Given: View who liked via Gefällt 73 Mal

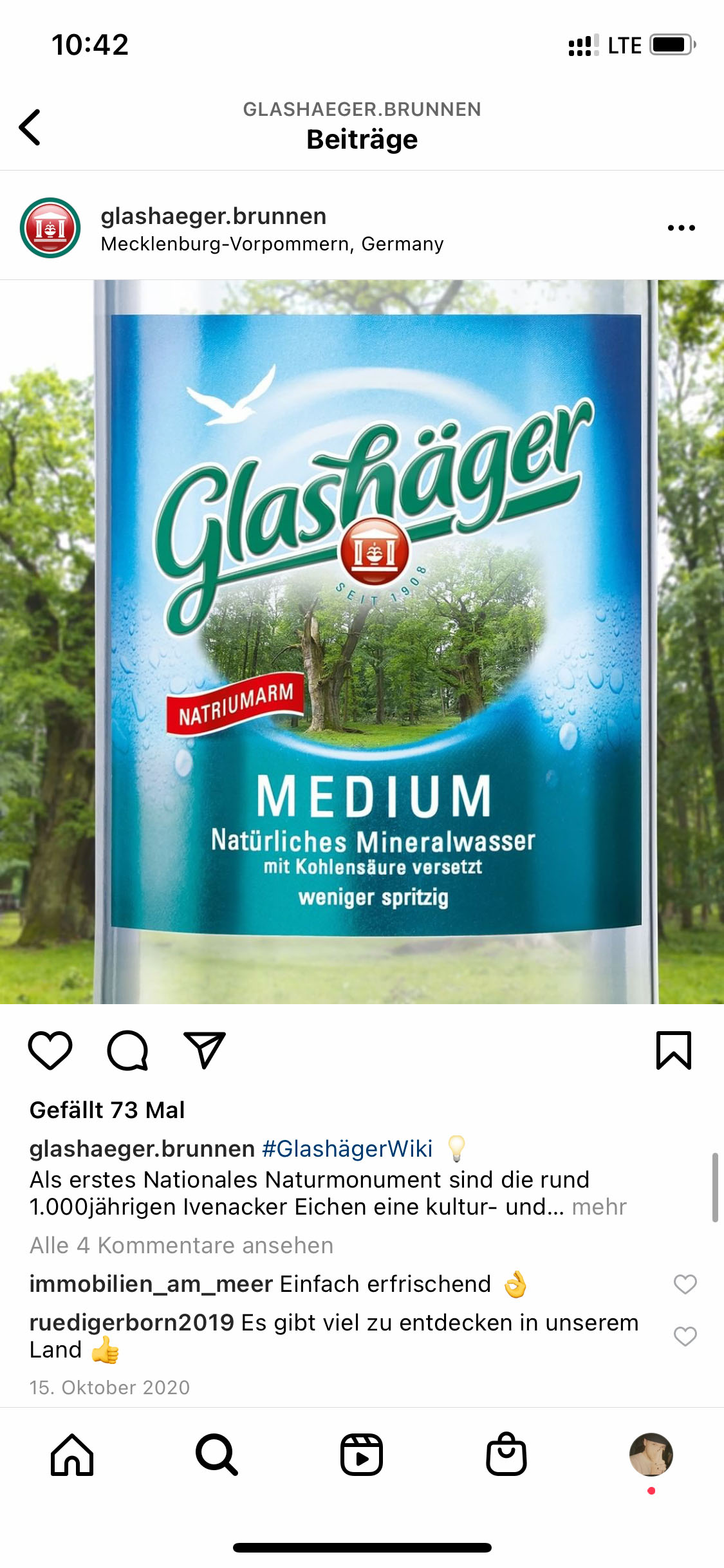Looking at the screenshot, I should pos(107,1110).
